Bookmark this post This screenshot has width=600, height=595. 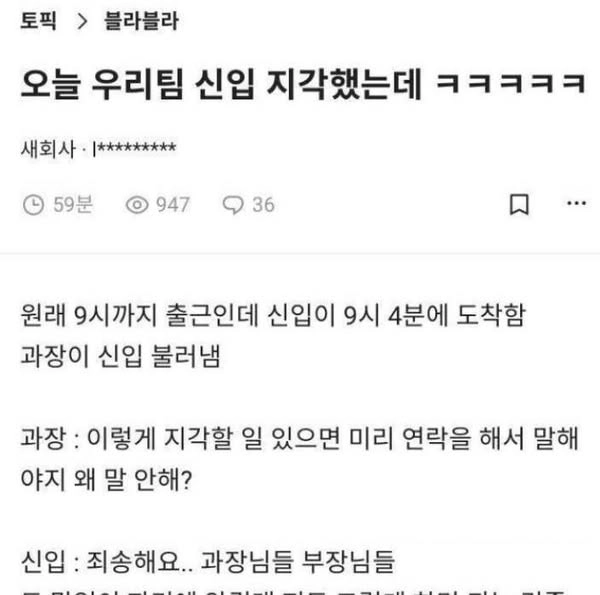pyautogui.click(x=520, y=205)
